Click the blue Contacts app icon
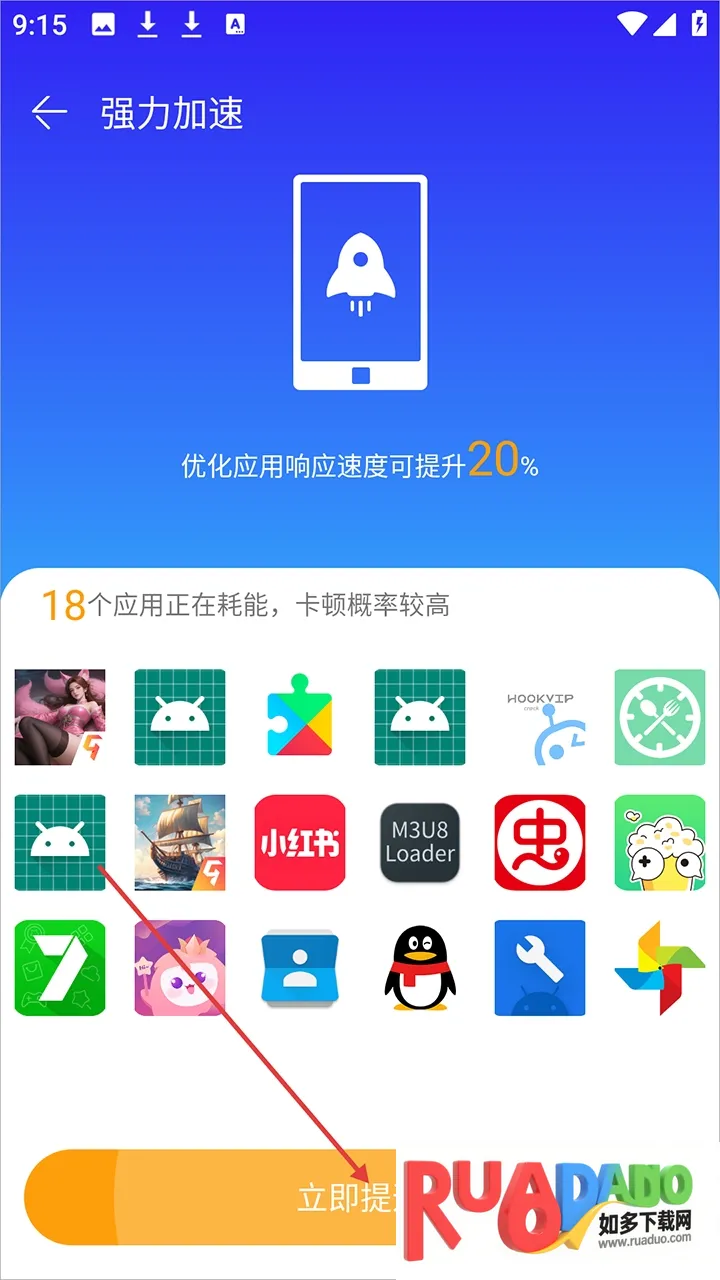The image size is (720, 1280). point(300,968)
